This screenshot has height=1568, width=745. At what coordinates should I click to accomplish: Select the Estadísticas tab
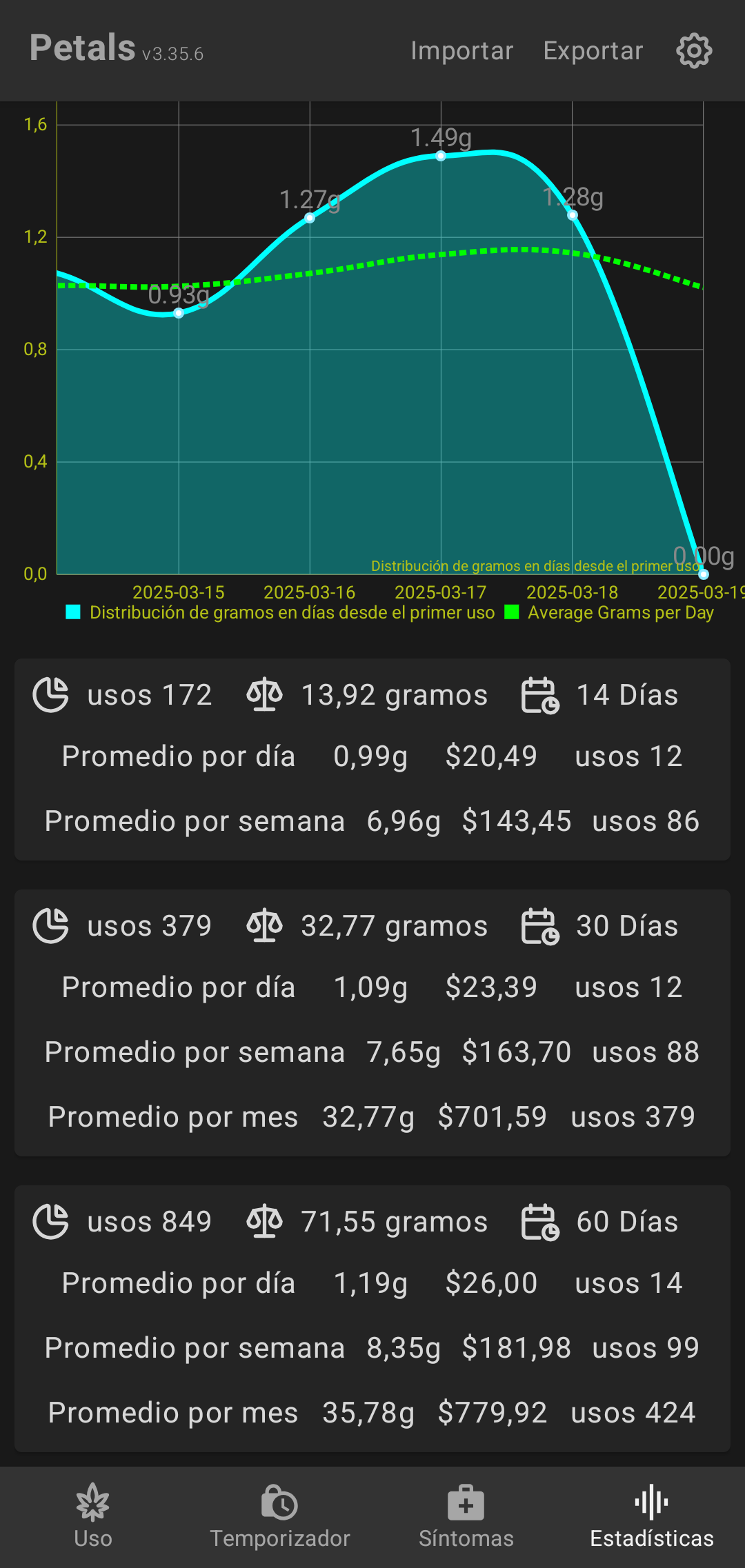coord(652,1516)
